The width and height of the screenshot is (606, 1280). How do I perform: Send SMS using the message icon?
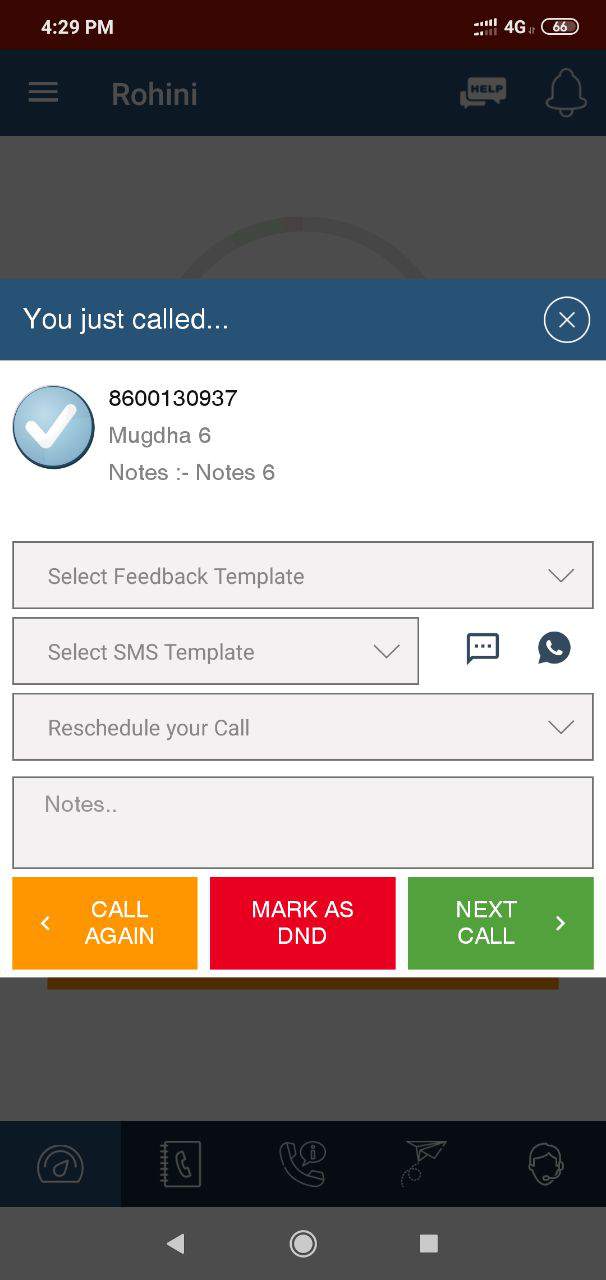483,648
